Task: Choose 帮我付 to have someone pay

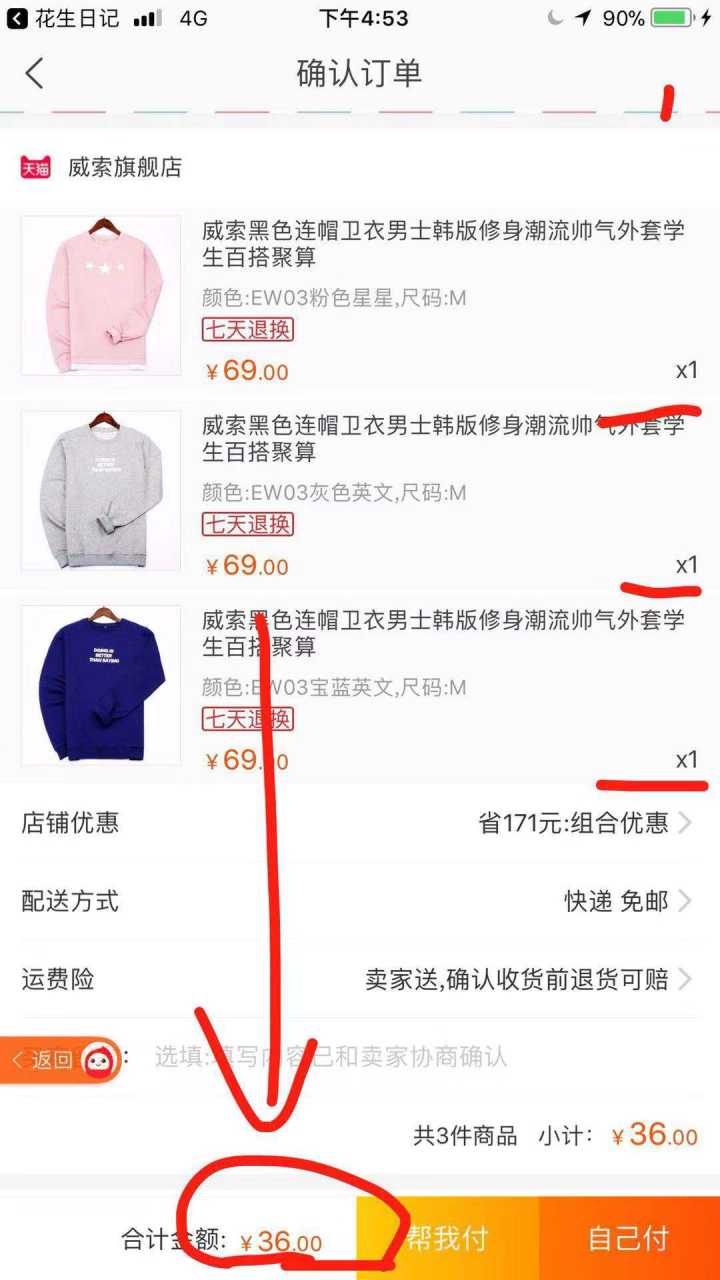Action: click(447, 1238)
